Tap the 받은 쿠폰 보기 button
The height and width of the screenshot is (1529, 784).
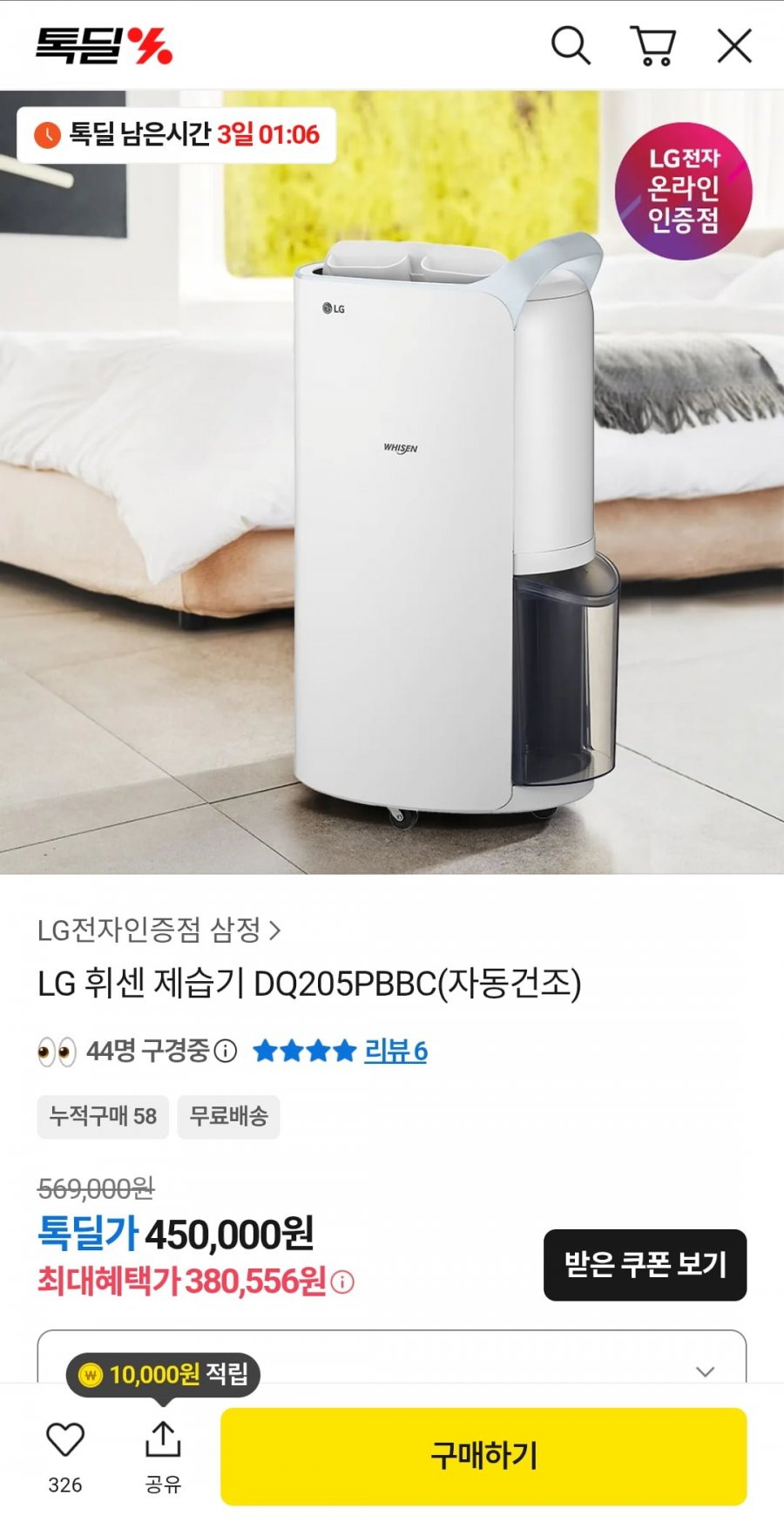pyautogui.click(x=645, y=1265)
